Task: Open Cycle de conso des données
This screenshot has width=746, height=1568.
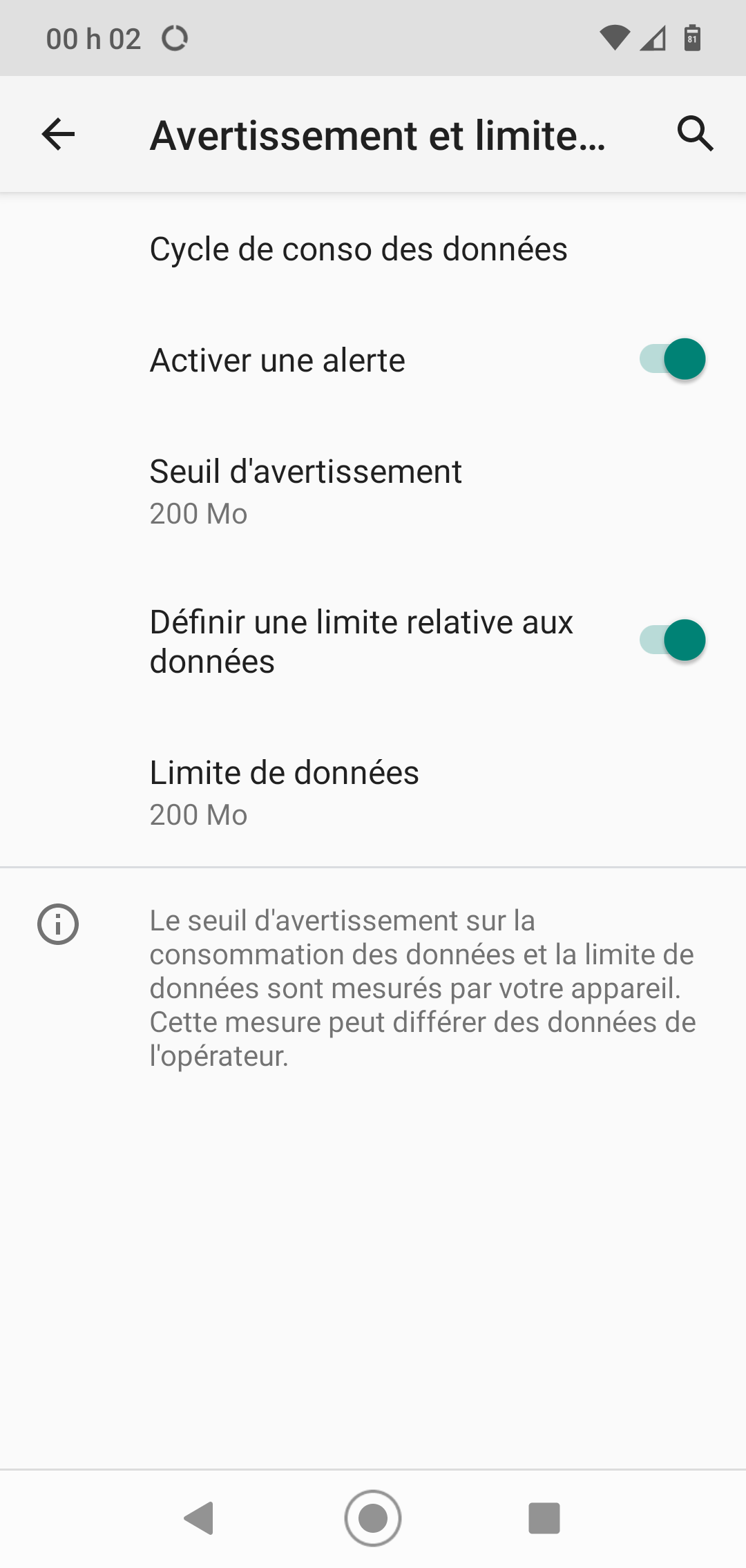Action: click(373, 249)
